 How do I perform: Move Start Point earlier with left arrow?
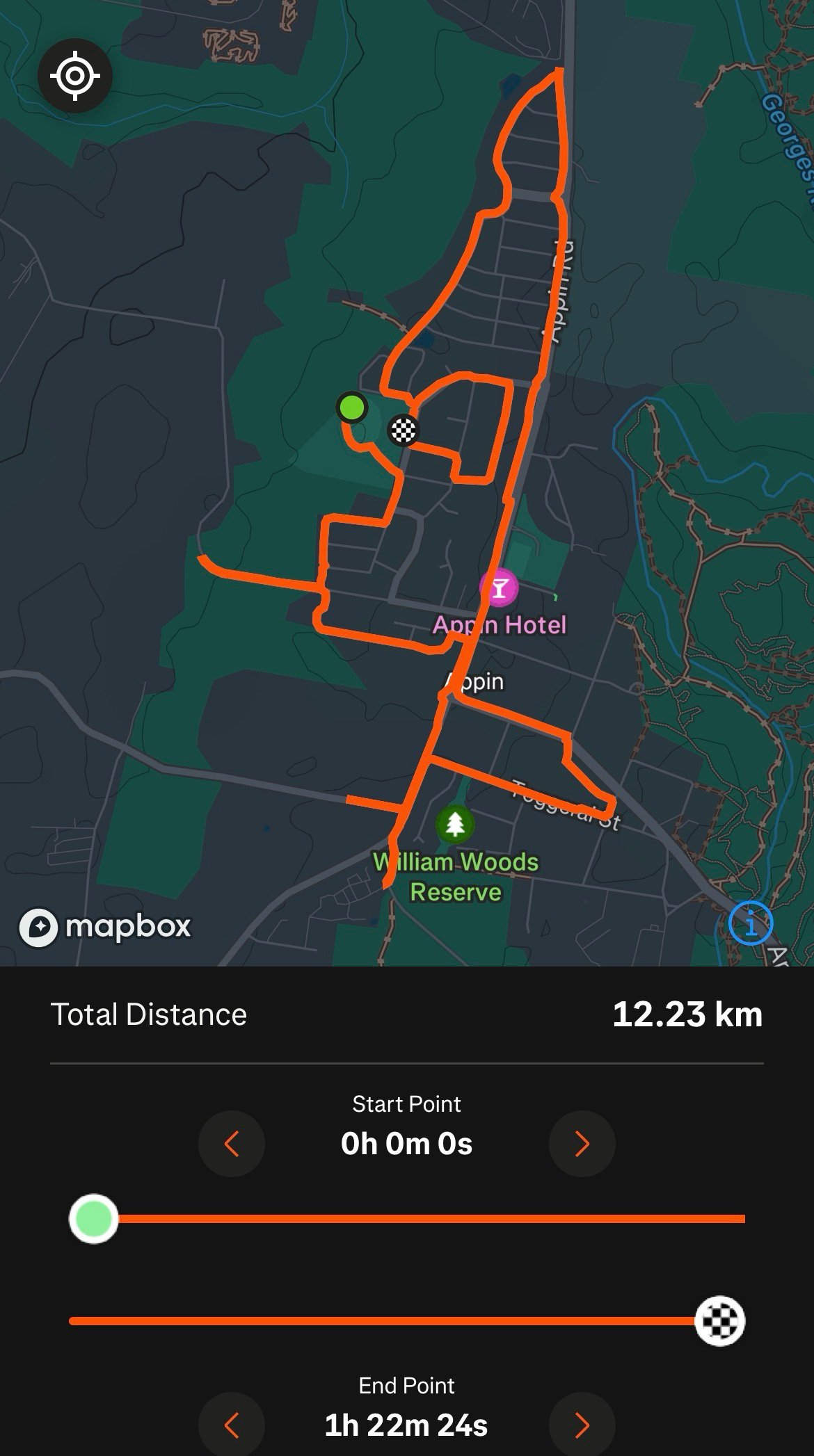click(x=232, y=1144)
